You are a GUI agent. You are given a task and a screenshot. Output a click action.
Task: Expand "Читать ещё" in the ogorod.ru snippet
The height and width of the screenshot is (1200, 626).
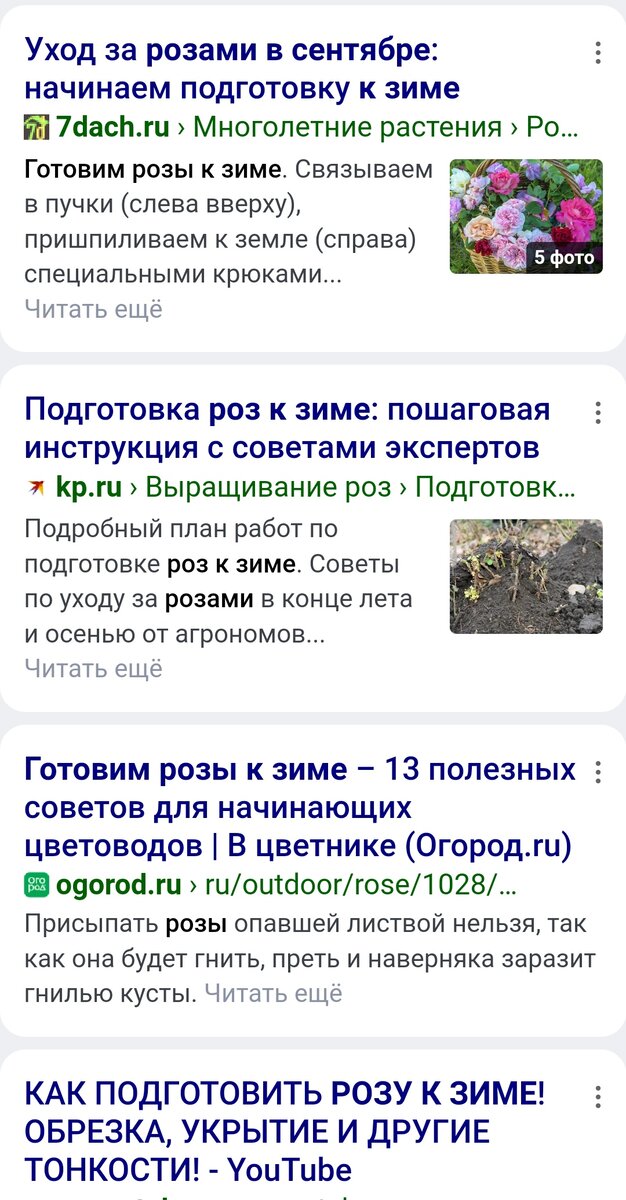click(273, 993)
